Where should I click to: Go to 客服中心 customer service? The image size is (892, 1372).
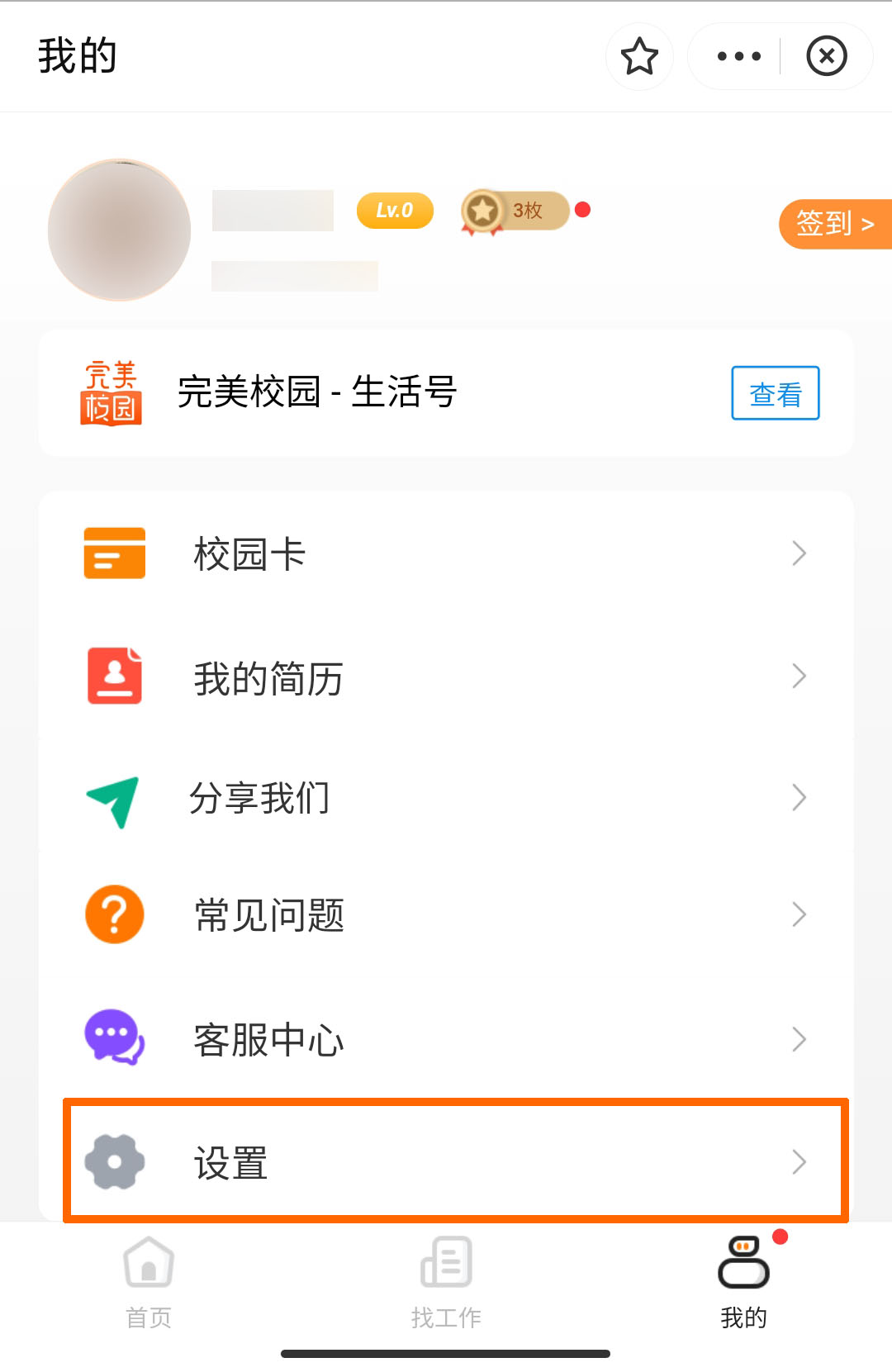click(x=446, y=1039)
